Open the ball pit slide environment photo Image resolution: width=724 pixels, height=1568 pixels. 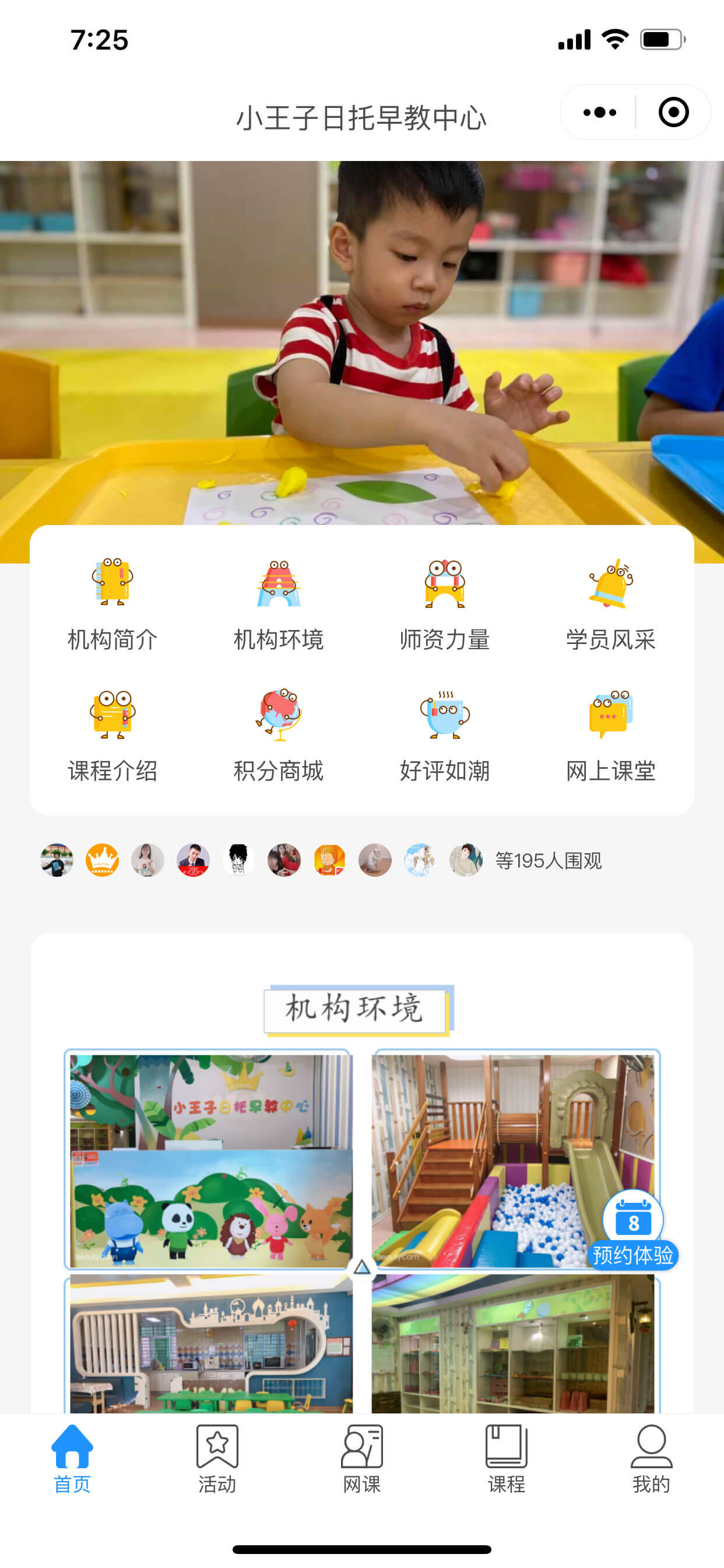click(487, 1160)
